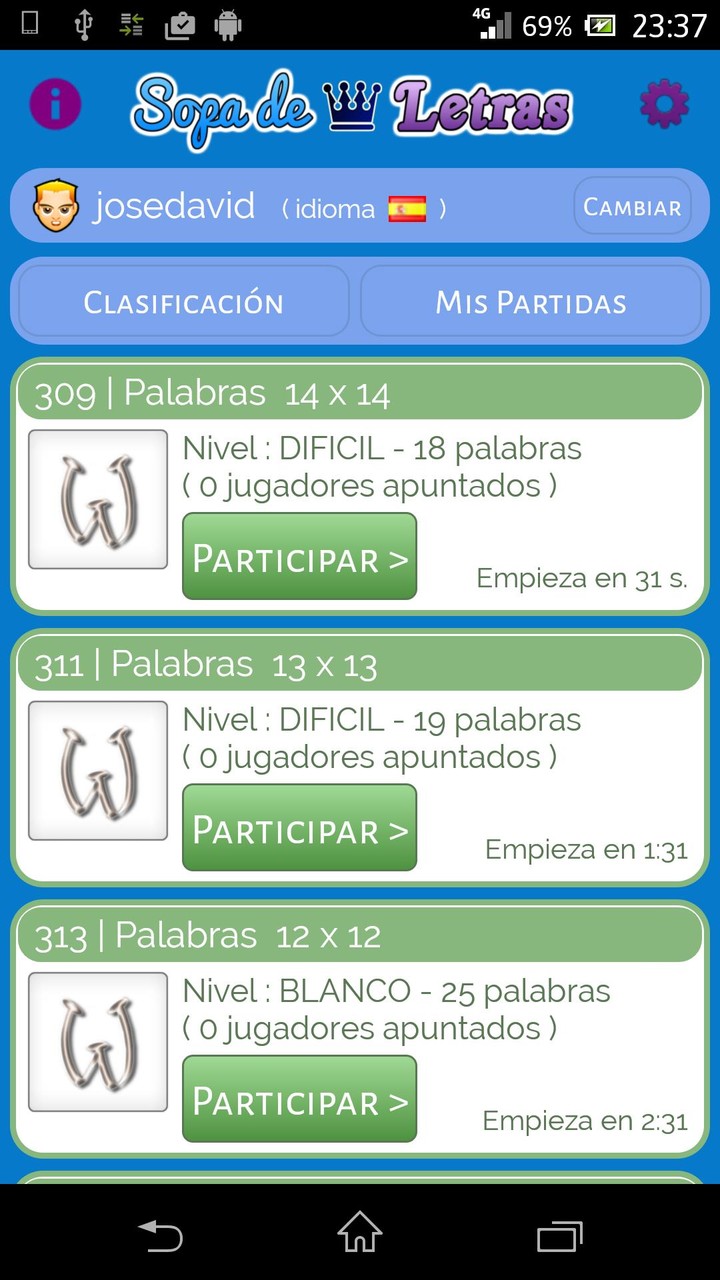The image size is (720, 1280).
Task: Click the W thumbnail of game 309
Action: [x=97, y=498]
